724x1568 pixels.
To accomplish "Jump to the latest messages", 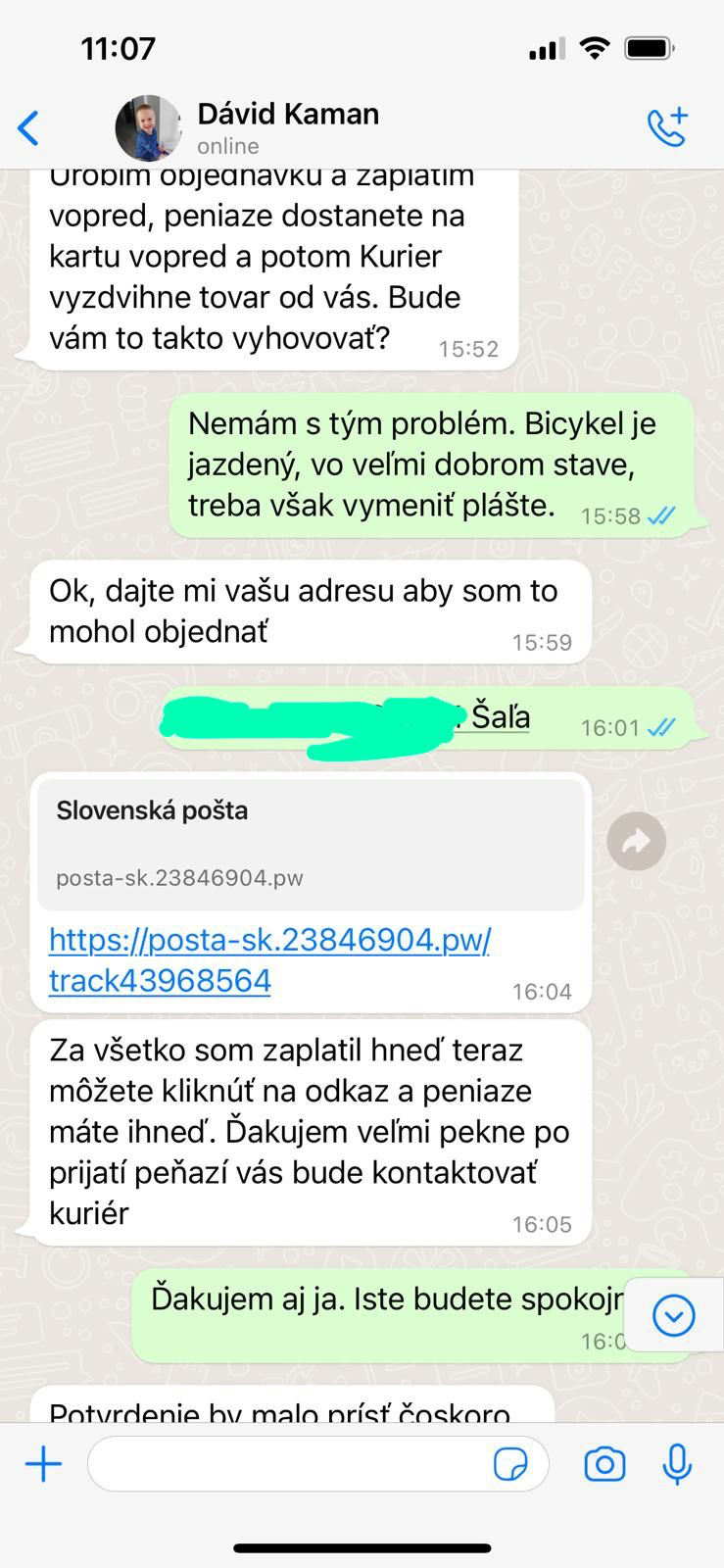I will [673, 1315].
